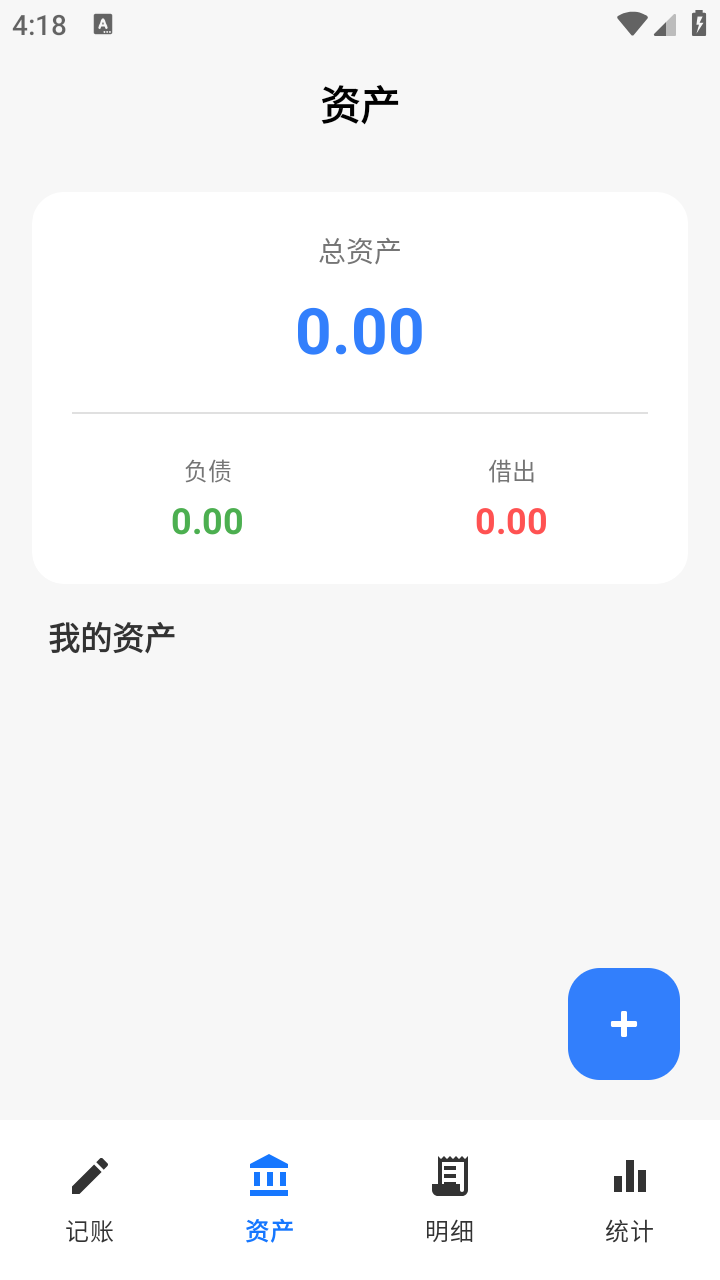Viewport: 720px width, 1280px height.
Task: Click the Wi-Fi icon in status bar
Action: (x=632, y=24)
